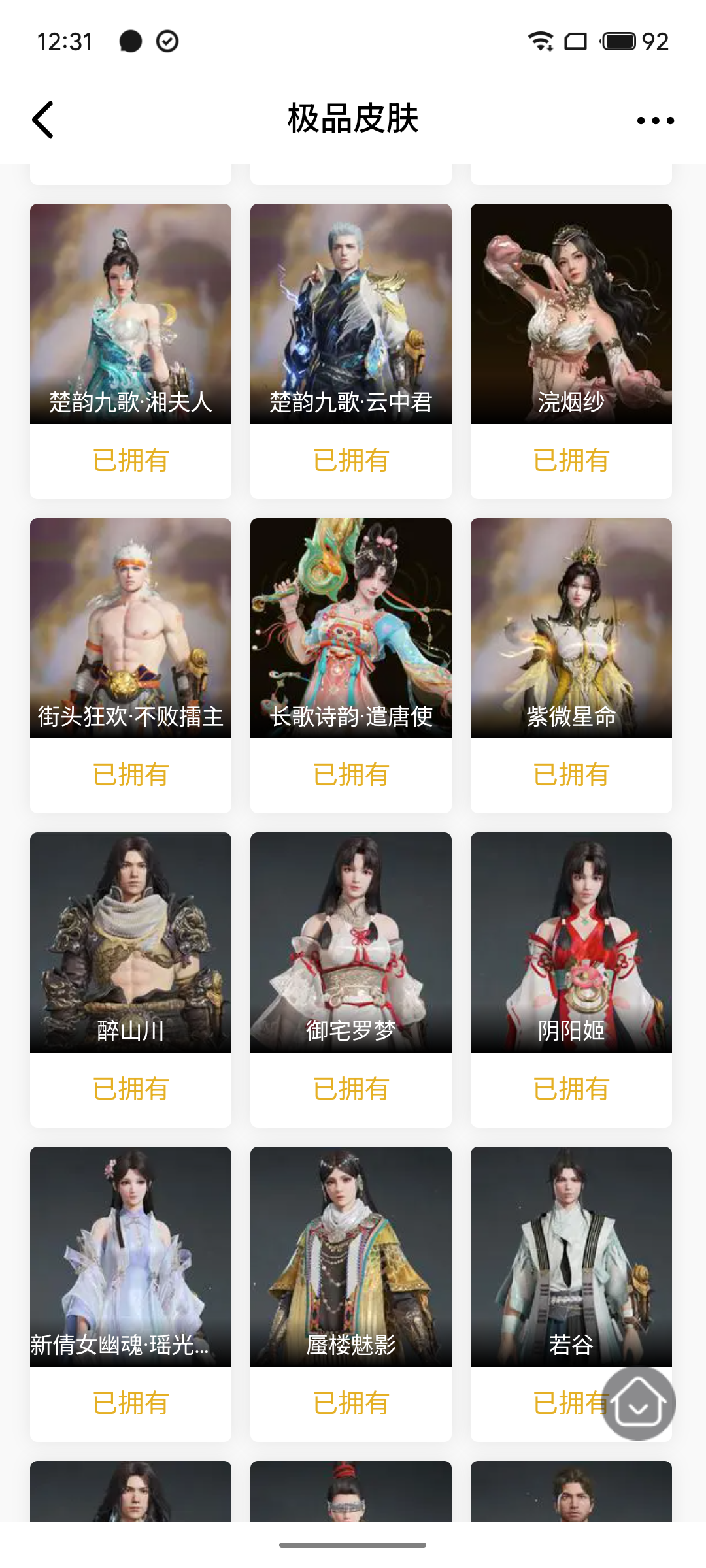Image resolution: width=706 pixels, height=1568 pixels.
Task: Tap the floating home button
Action: tap(639, 1404)
